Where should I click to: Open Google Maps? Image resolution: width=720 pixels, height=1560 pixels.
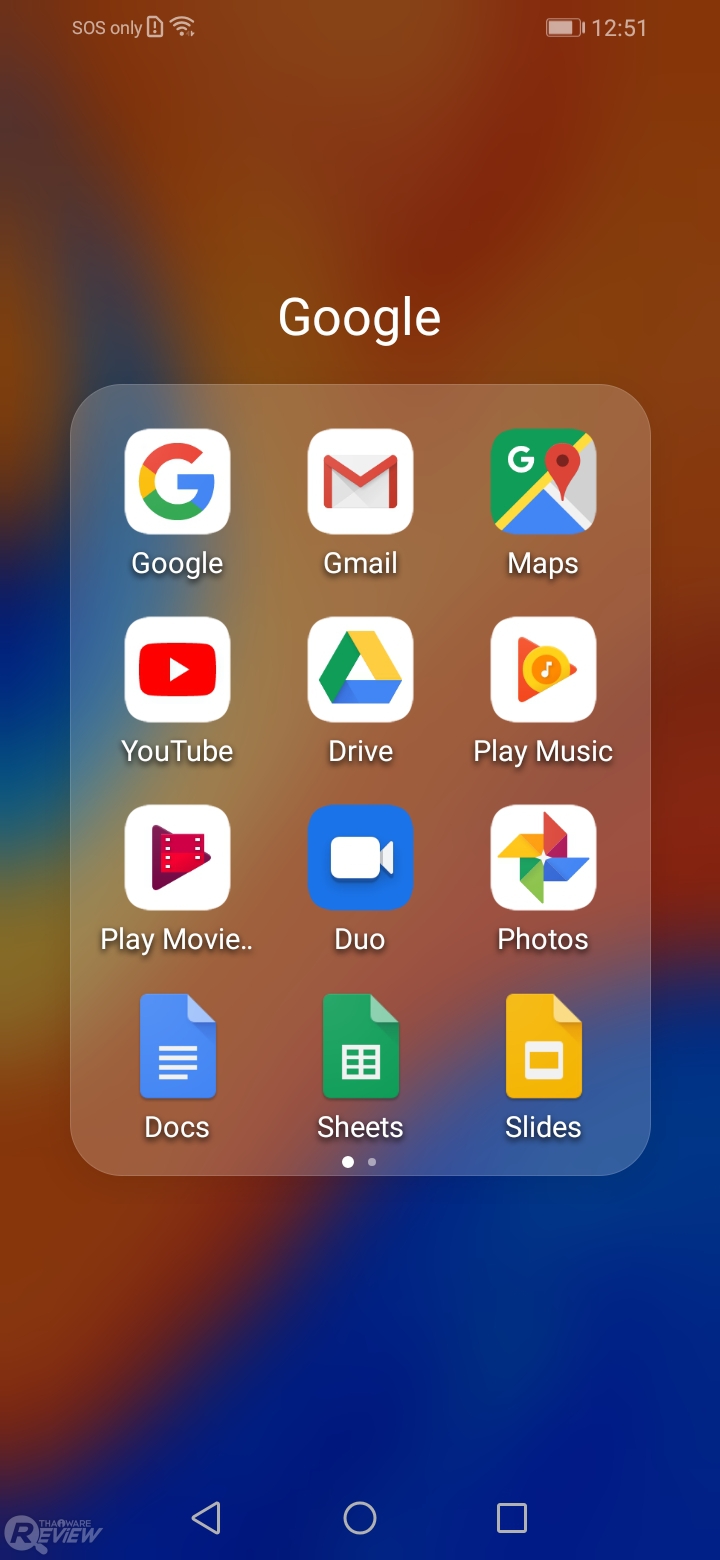pos(543,482)
